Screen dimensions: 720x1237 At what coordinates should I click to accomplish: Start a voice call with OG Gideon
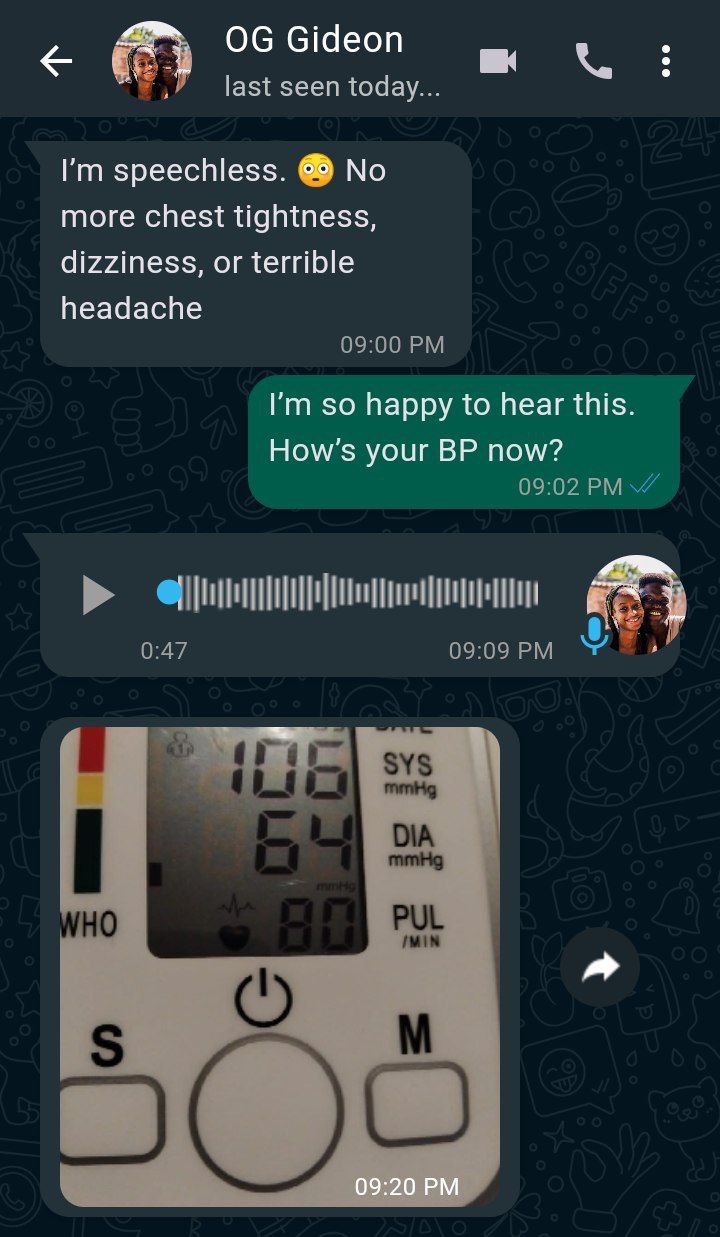(x=593, y=62)
